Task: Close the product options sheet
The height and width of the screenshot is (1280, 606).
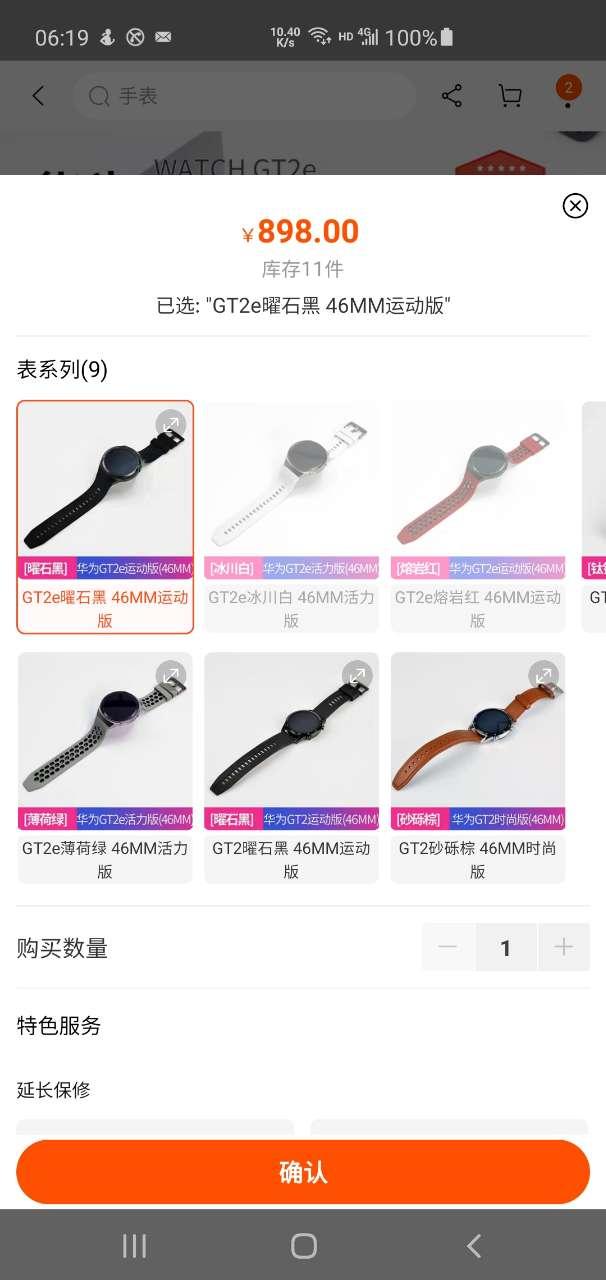Action: click(575, 206)
